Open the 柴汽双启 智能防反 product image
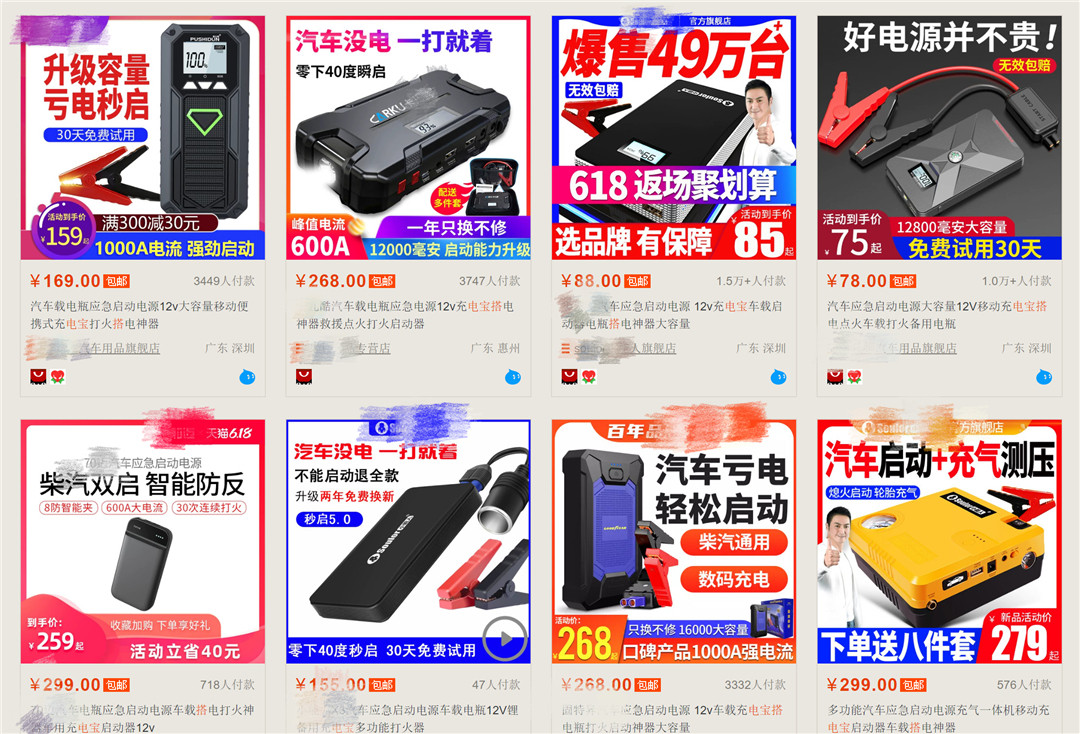Viewport: 1080px width, 734px height. point(143,541)
